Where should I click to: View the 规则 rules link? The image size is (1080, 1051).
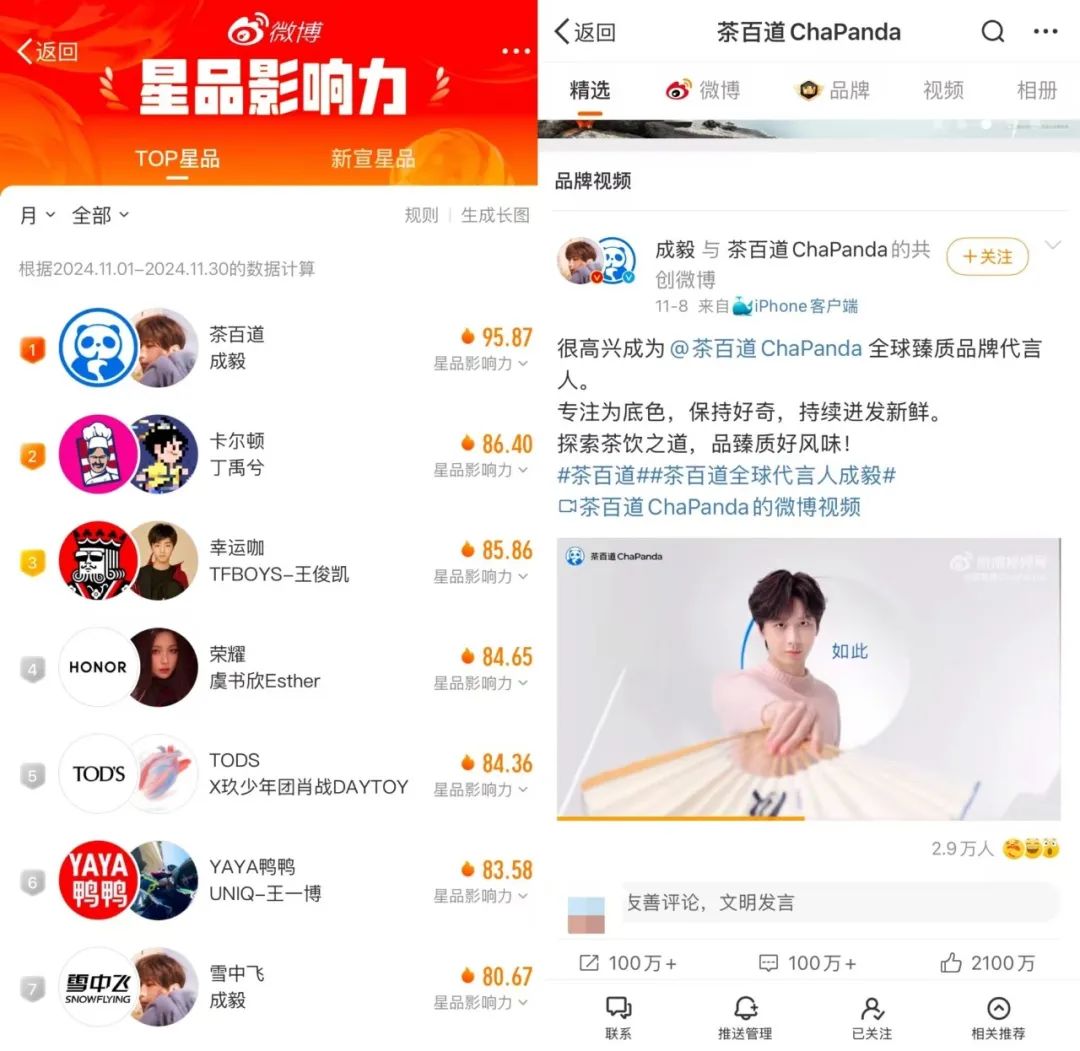click(421, 215)
